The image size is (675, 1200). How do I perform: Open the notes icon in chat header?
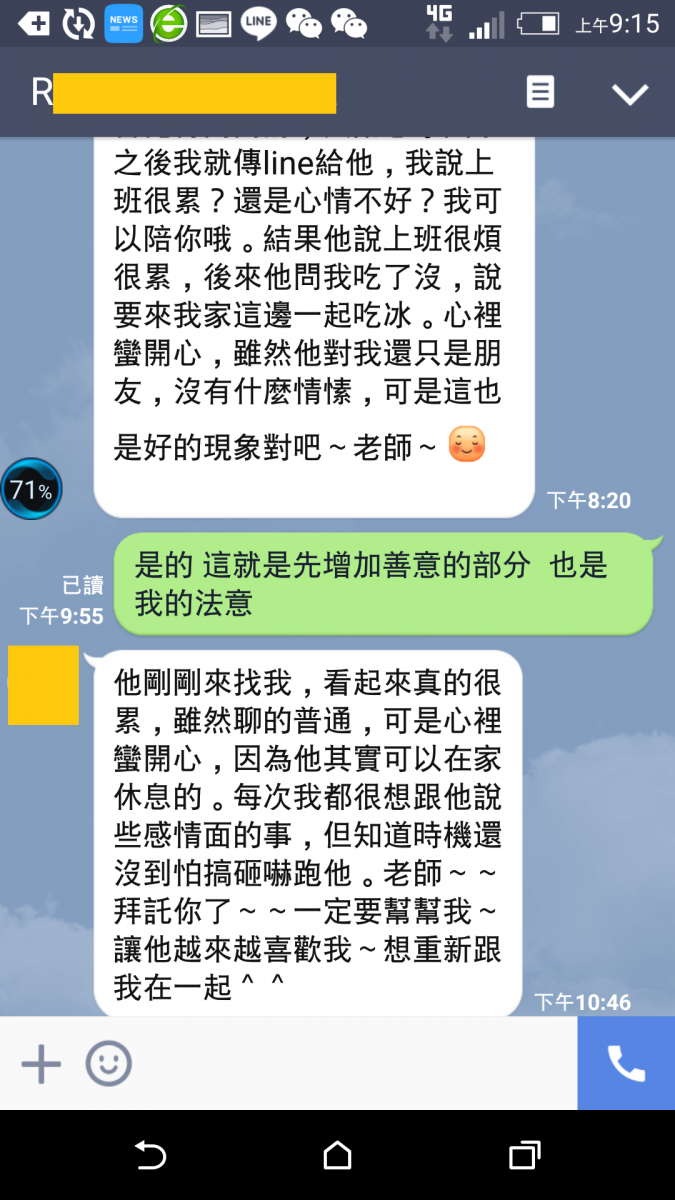[540, 93]
